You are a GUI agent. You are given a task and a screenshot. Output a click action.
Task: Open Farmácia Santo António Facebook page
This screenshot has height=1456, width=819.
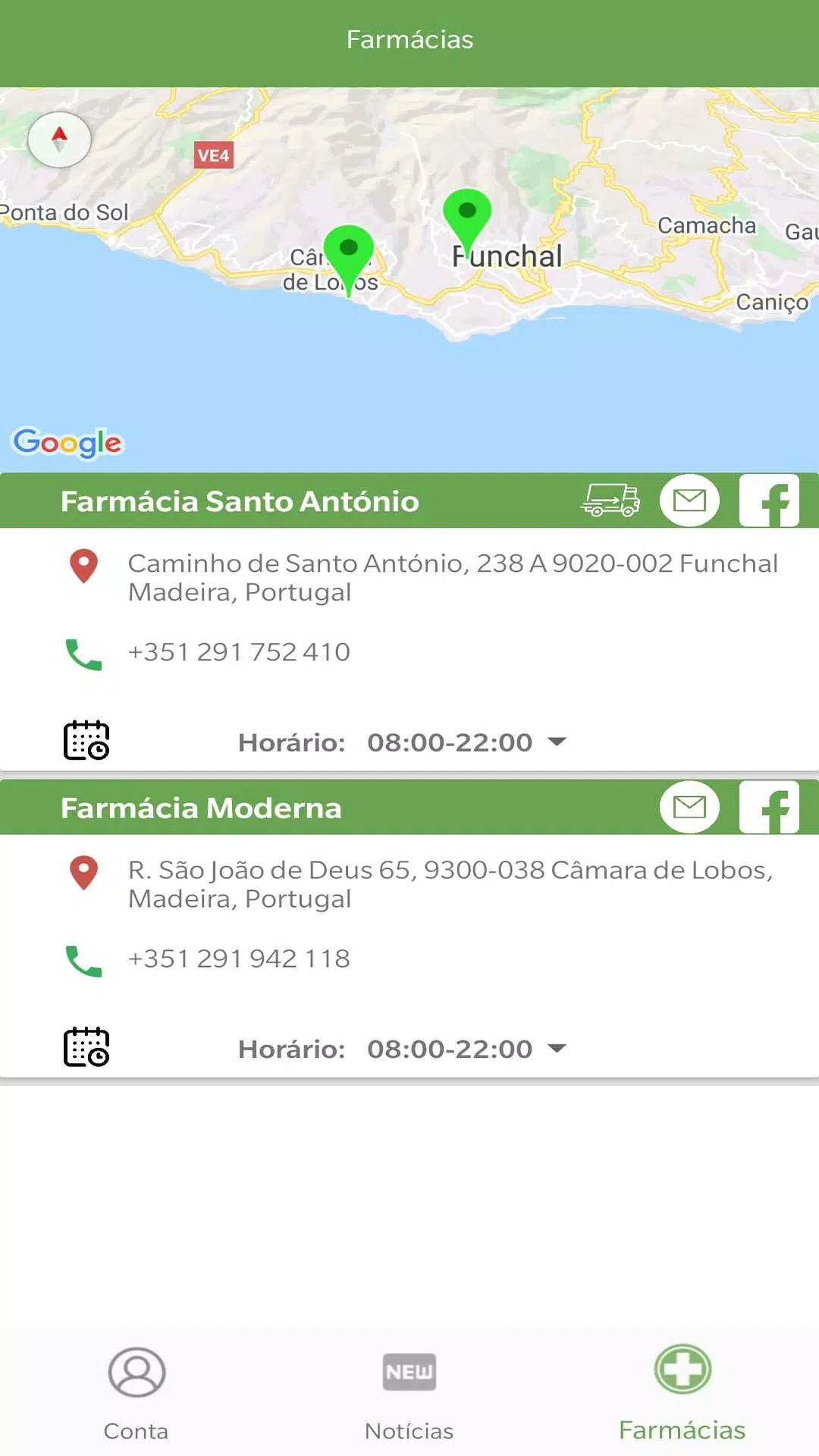(769, 500)
